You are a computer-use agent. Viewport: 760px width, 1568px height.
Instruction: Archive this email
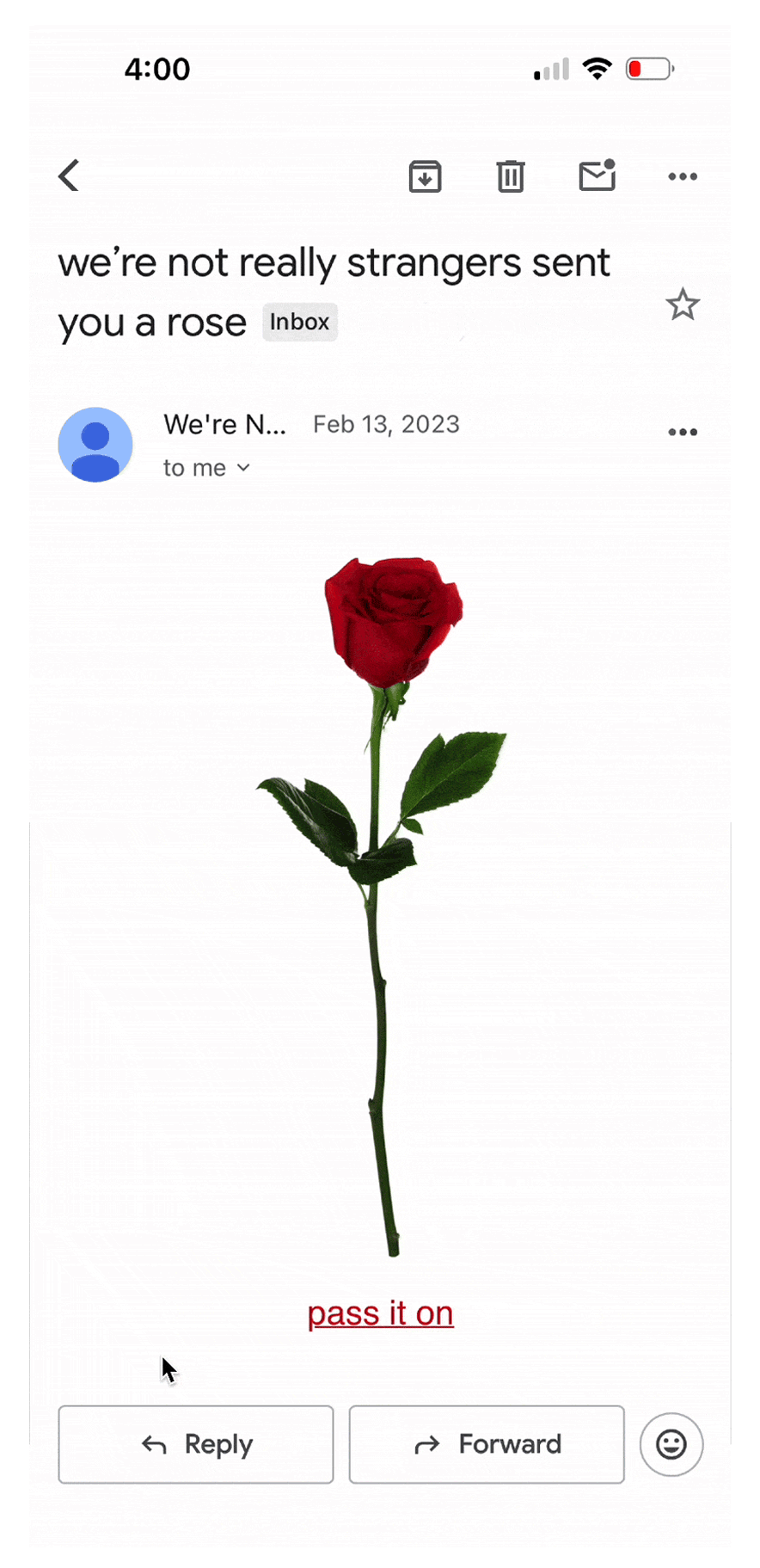[425, 176]
